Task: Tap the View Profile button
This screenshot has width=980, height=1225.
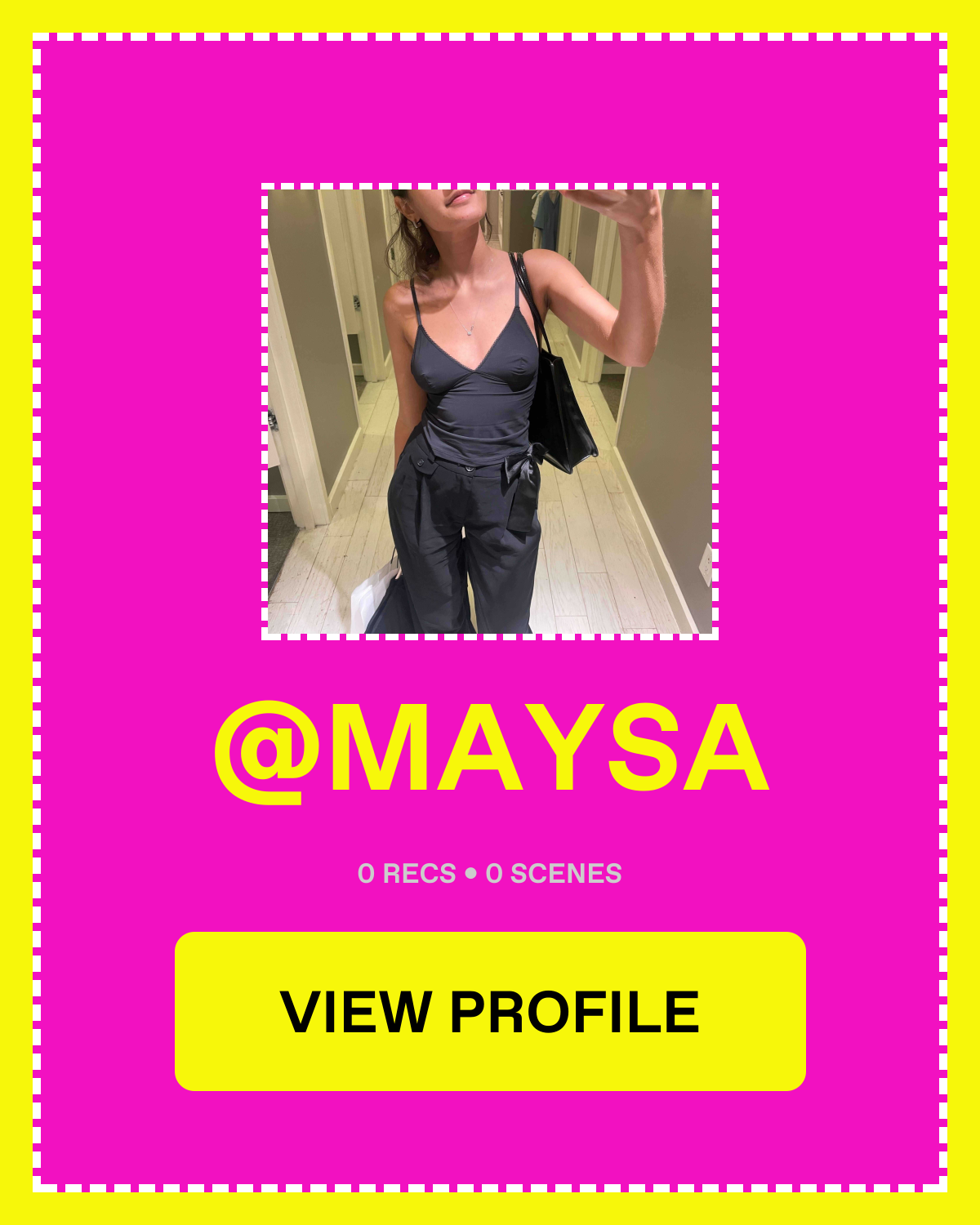Action: tap(490, 1011)
